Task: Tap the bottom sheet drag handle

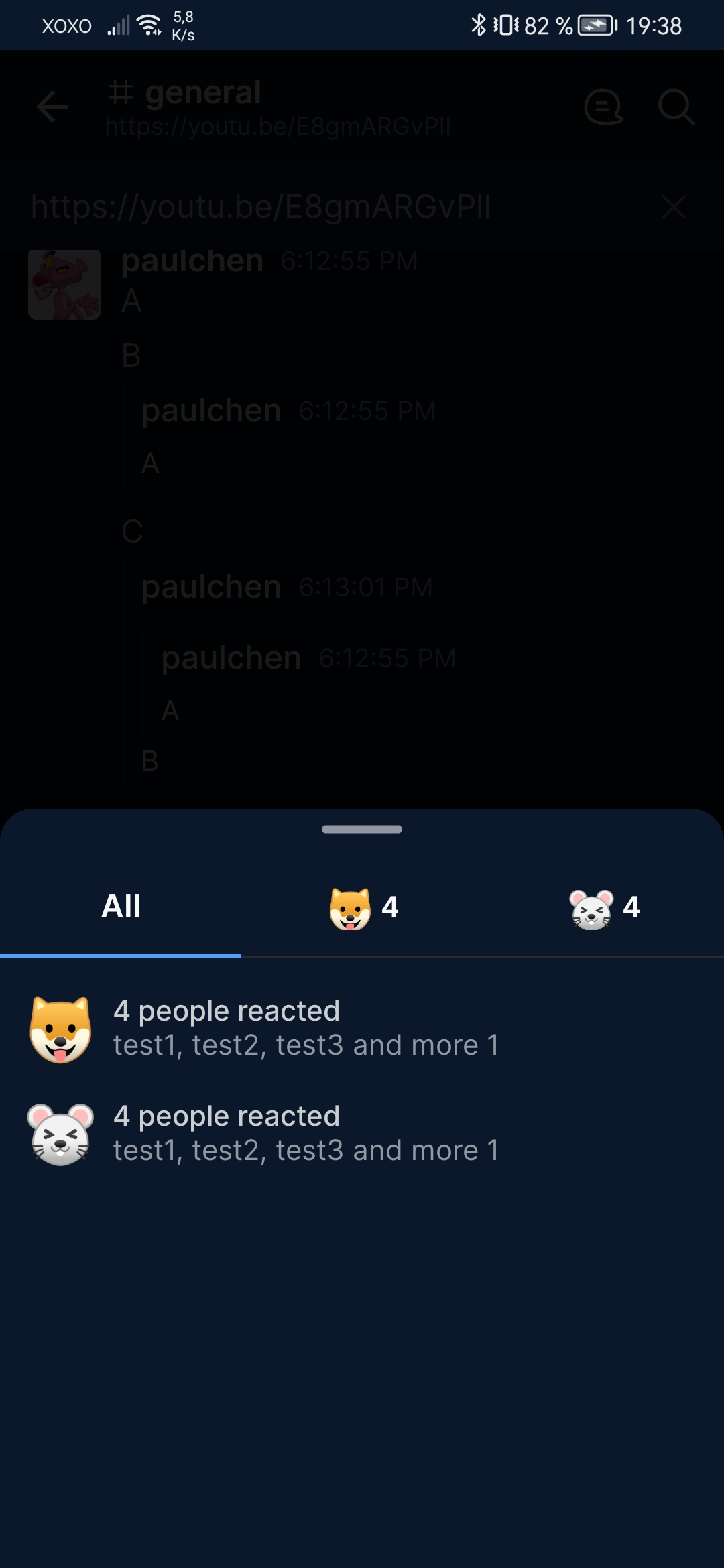Action: pos(361,829)
